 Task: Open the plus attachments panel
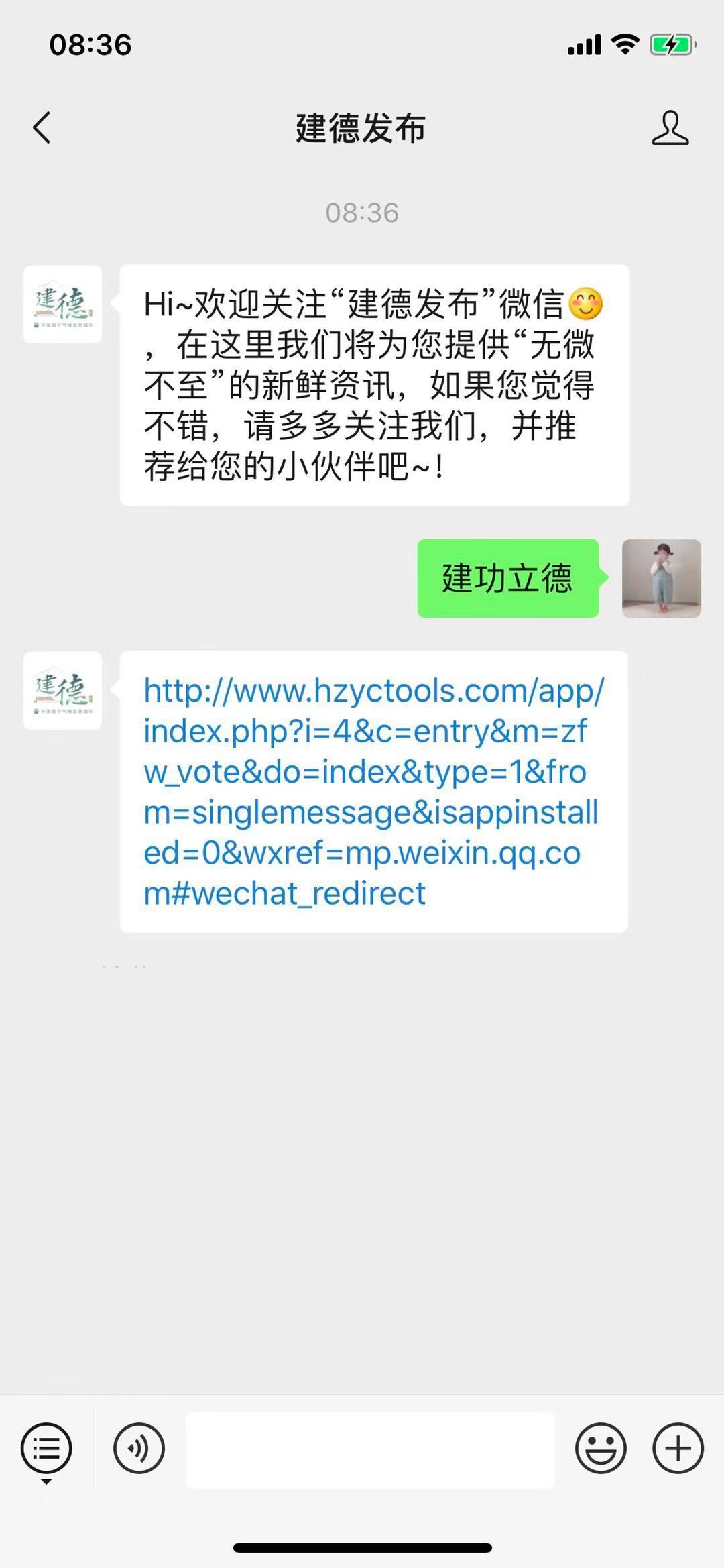click(678, 1448)
